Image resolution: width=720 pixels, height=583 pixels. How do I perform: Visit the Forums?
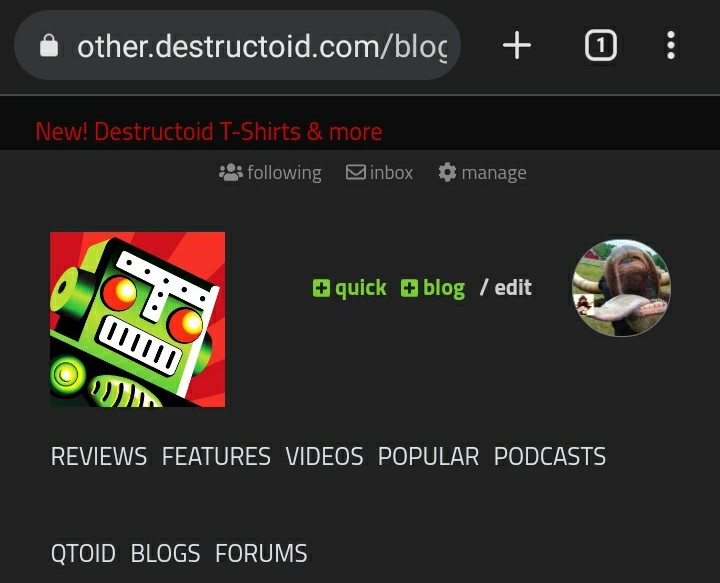click(261, 553)
